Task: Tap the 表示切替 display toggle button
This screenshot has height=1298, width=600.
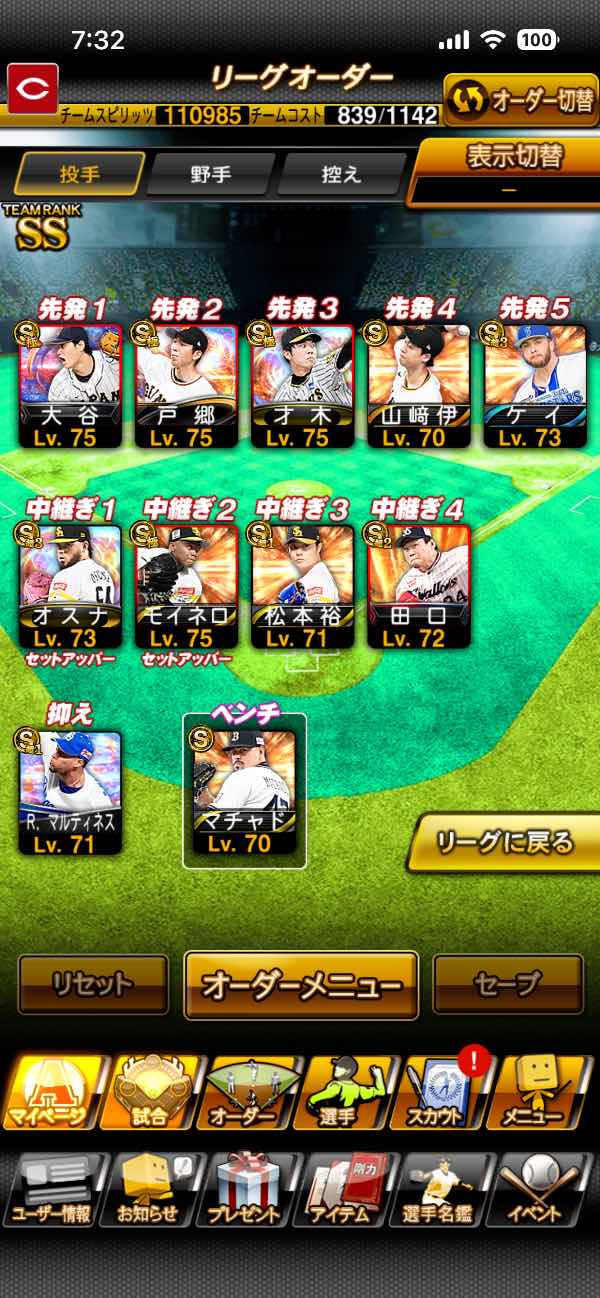Action: (x=509, y=171)
